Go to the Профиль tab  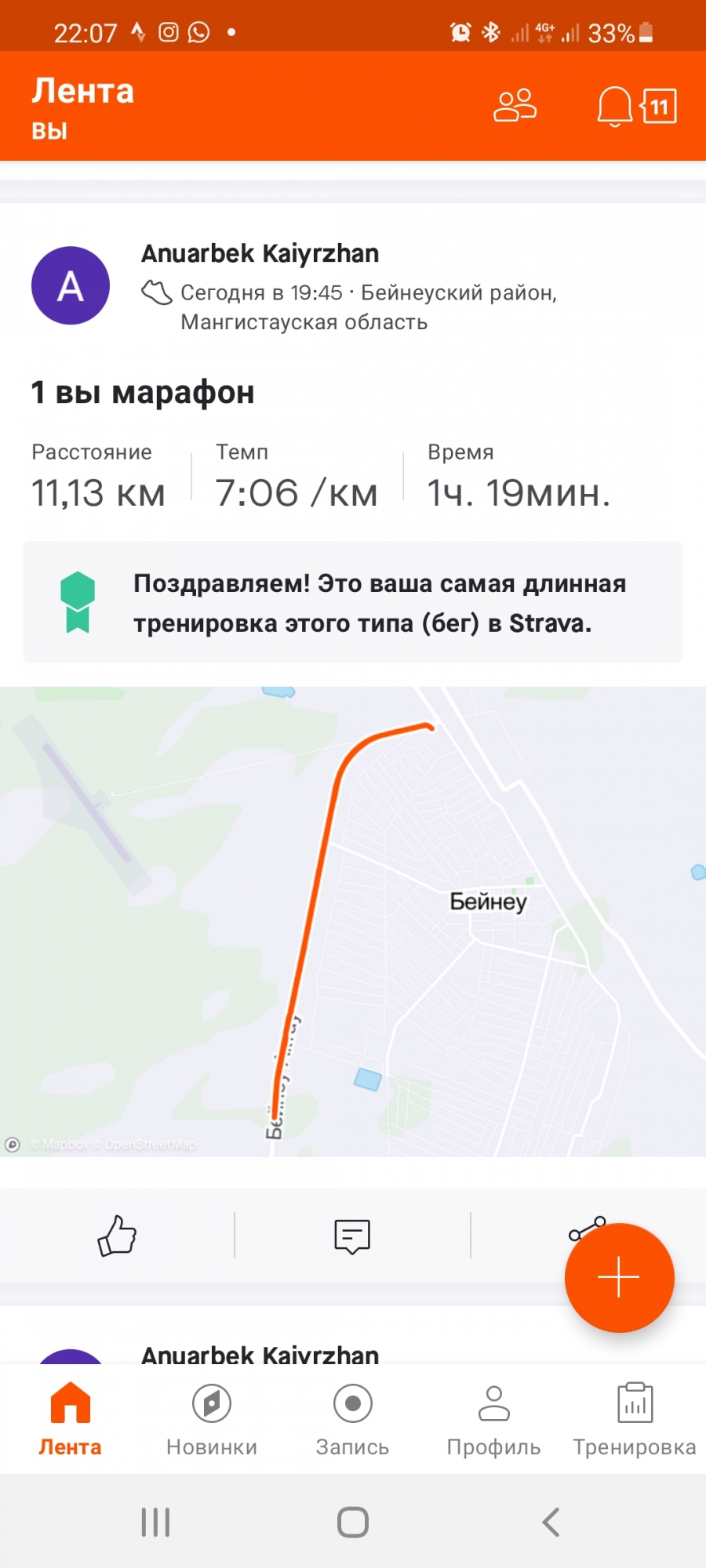pyautogui.click(x=493, y=1419)
